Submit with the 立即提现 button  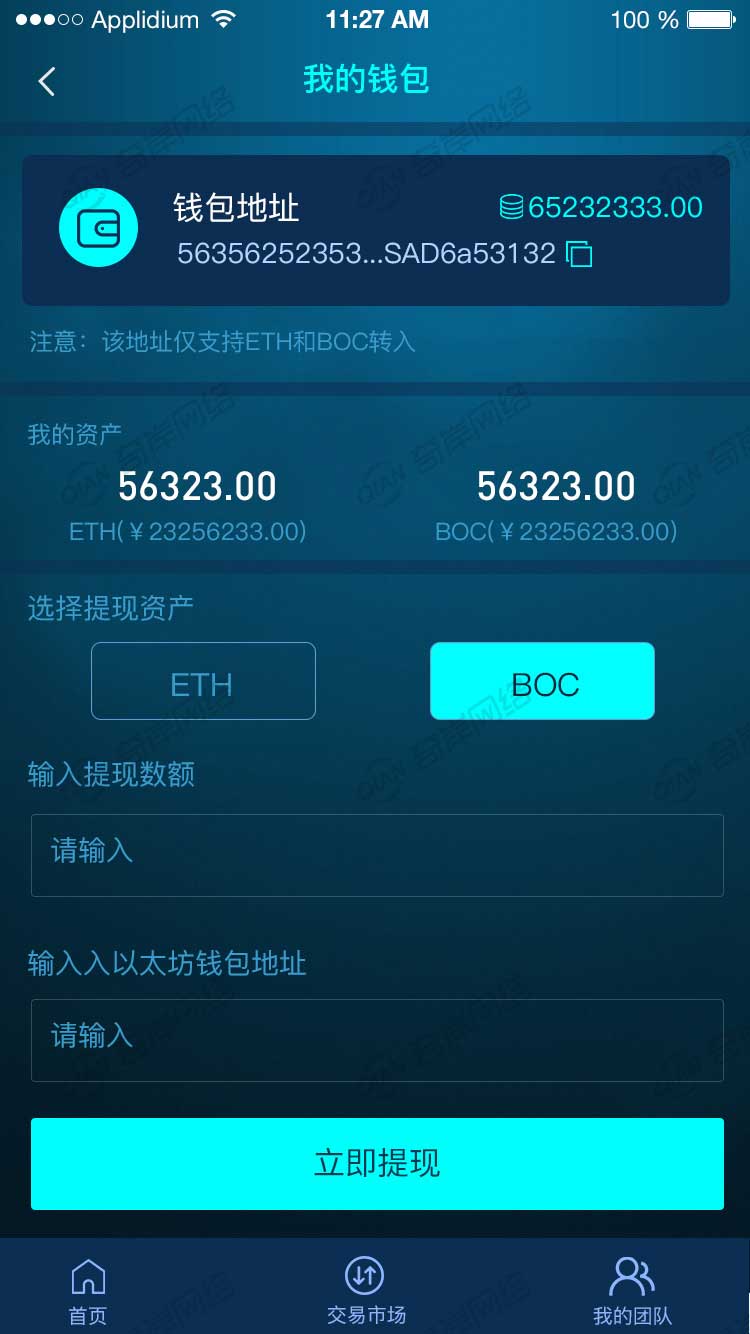(377, 1163)
